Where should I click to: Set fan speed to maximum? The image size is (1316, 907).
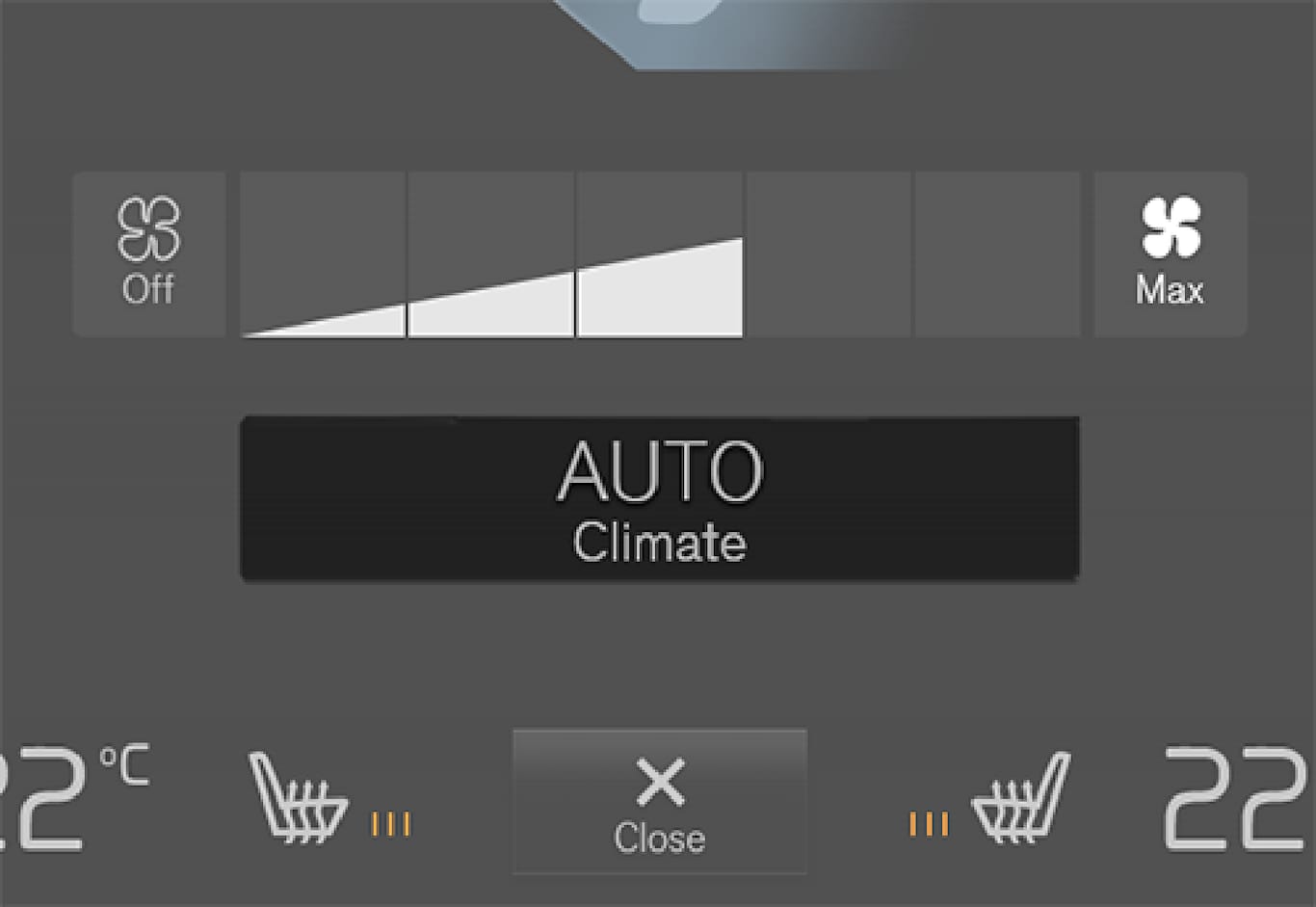1170,253
